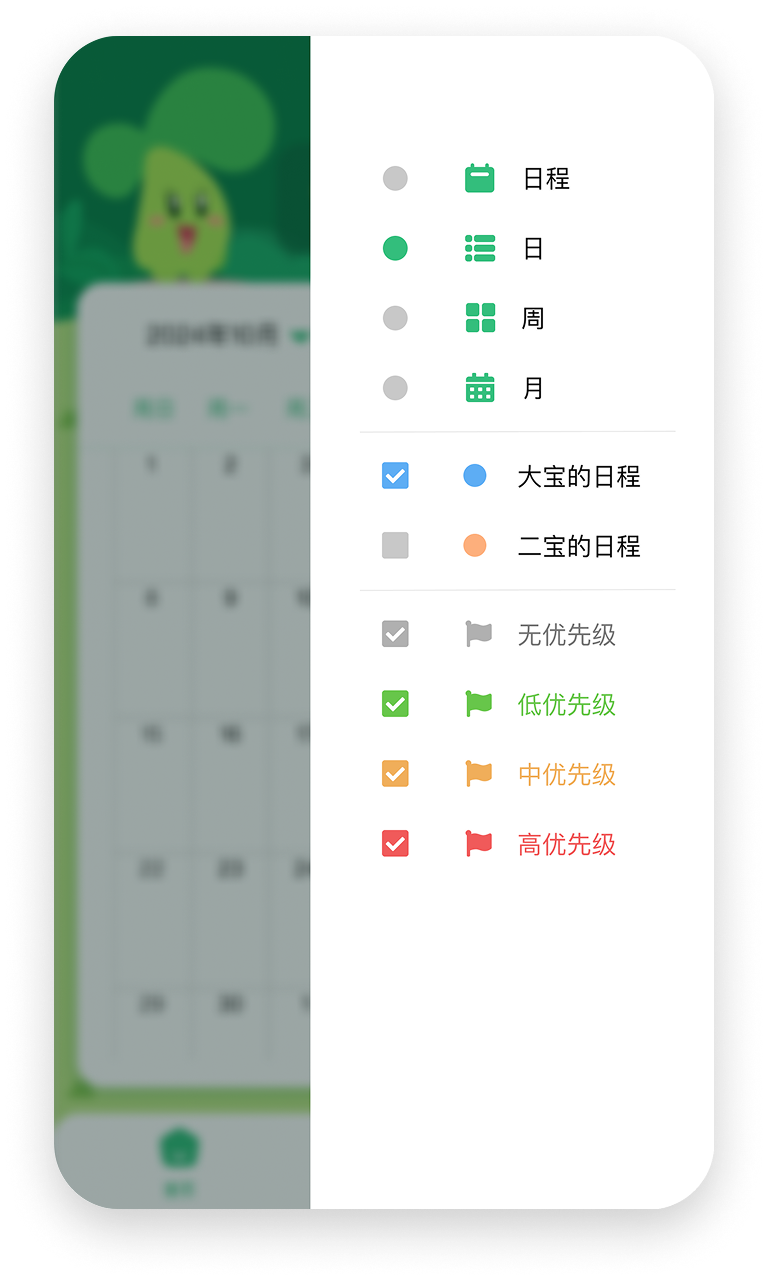Toggle the 中优先级 checkbox

point(395,774)
